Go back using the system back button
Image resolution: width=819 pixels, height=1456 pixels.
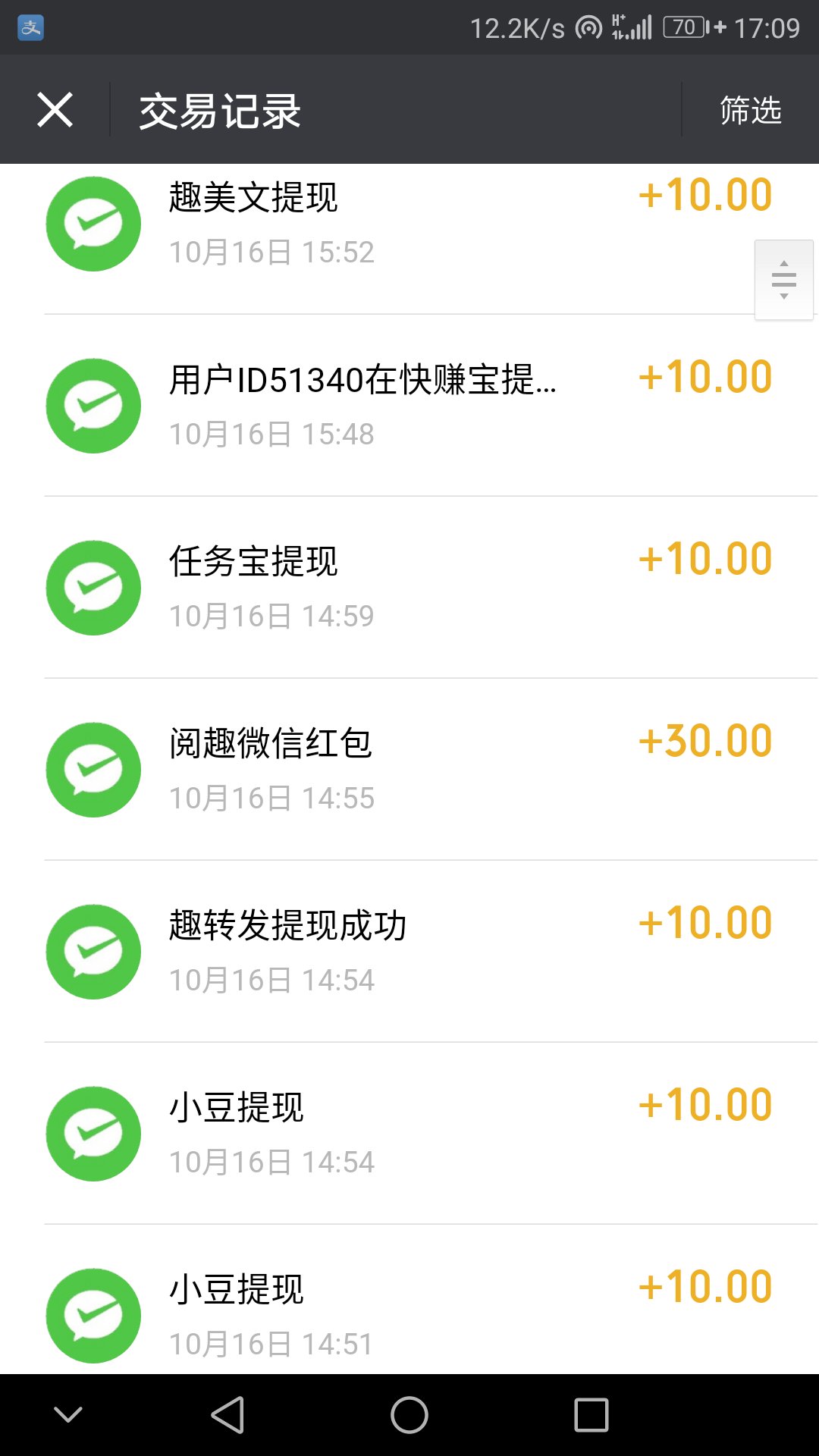pyautogui.click(x=227, y=1415)
